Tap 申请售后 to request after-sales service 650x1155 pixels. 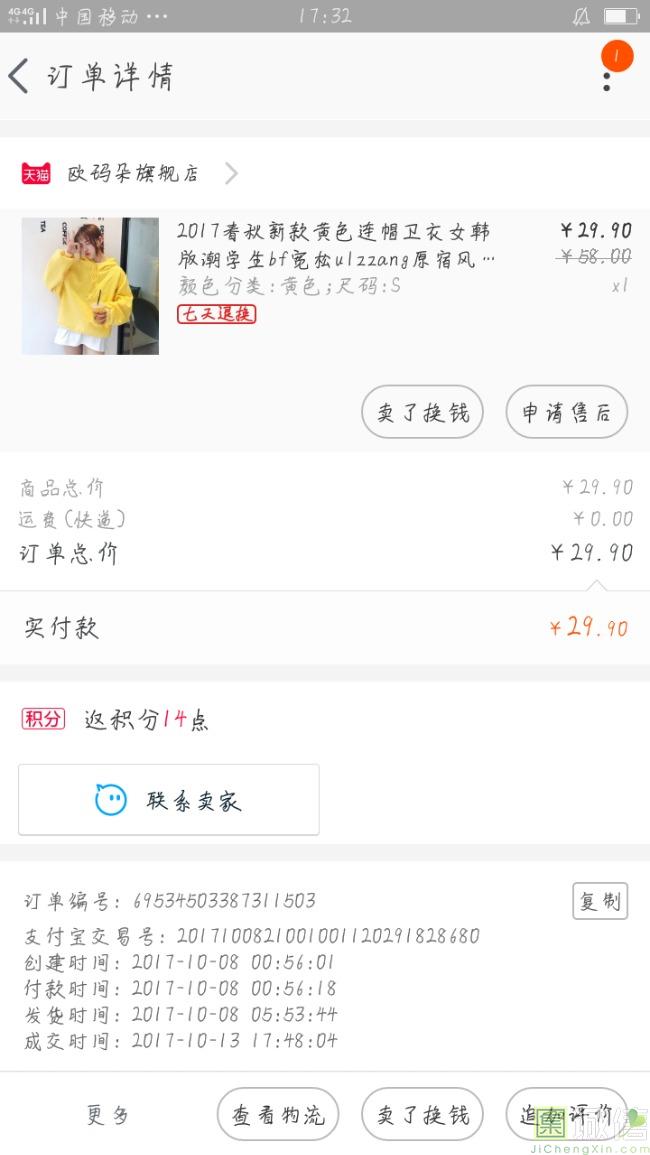point(566,412)
